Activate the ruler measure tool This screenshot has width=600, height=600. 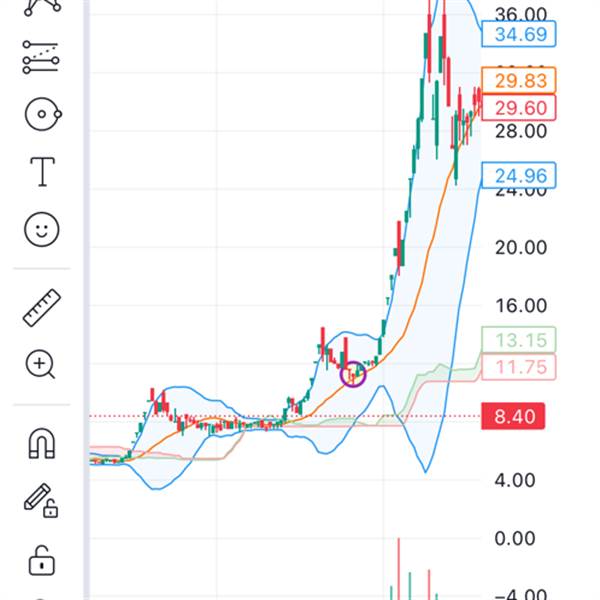(x=41, y=307)
